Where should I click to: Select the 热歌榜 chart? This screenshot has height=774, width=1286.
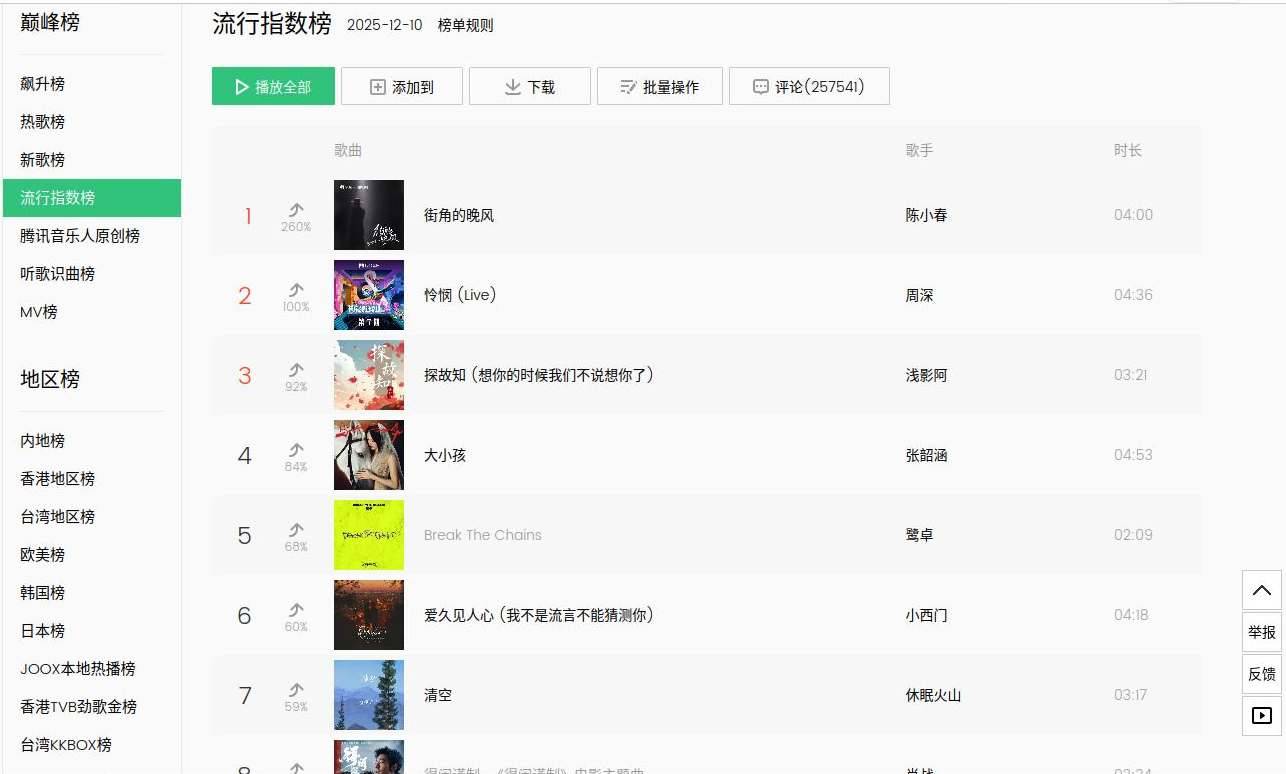click(43, 122)
